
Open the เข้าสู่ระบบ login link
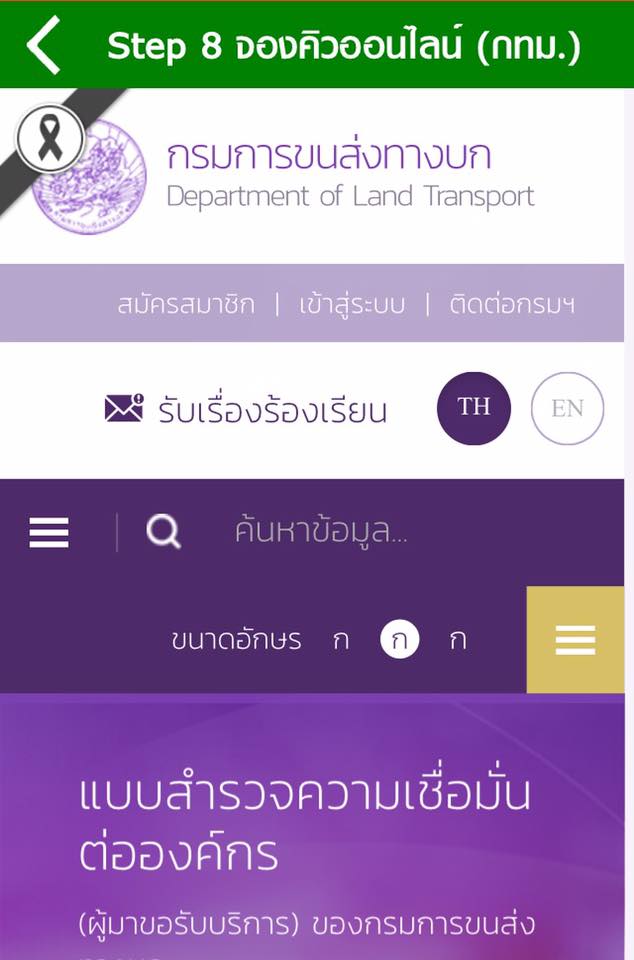[352, 304]
